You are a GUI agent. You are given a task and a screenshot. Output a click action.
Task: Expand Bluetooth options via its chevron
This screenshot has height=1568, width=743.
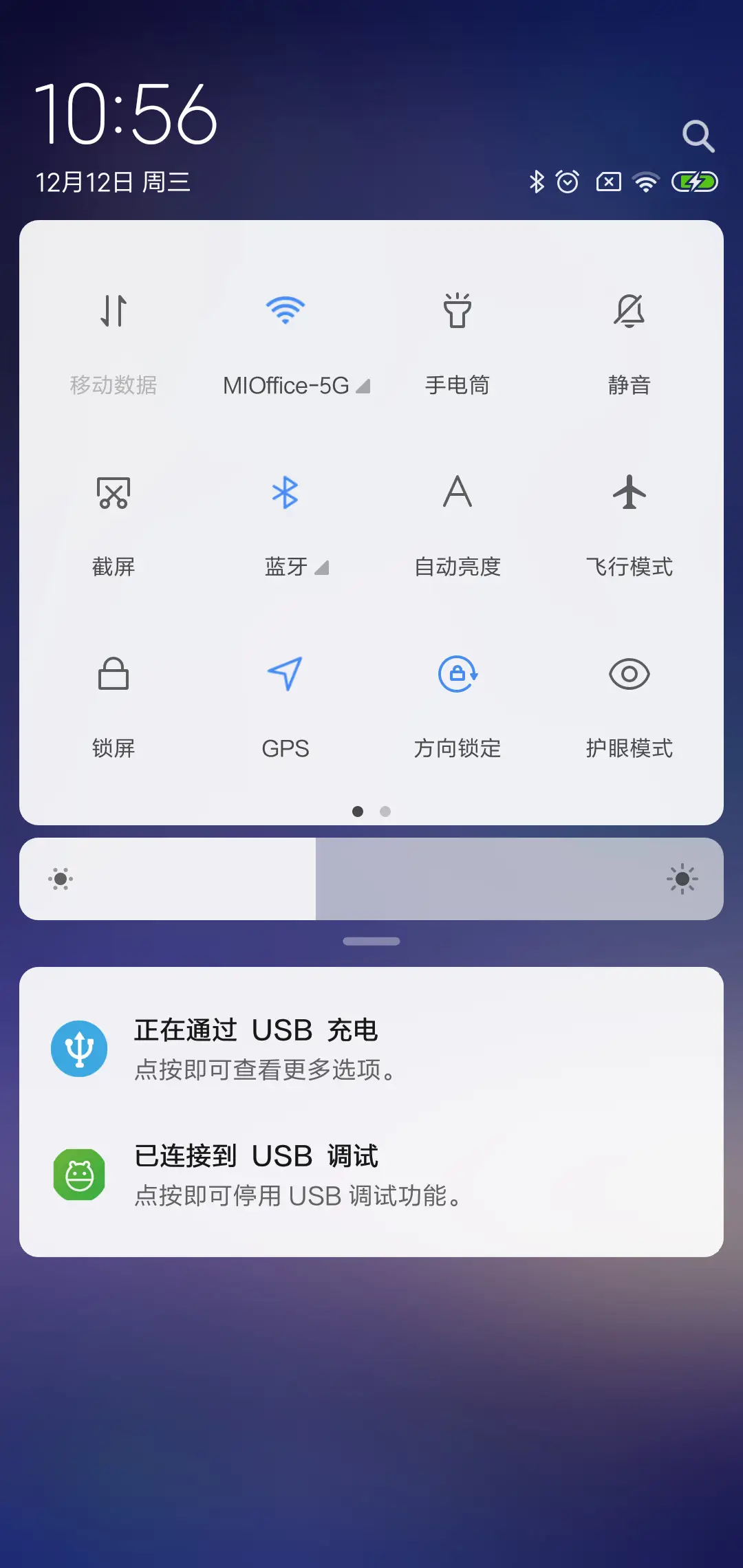coord(321,569)
